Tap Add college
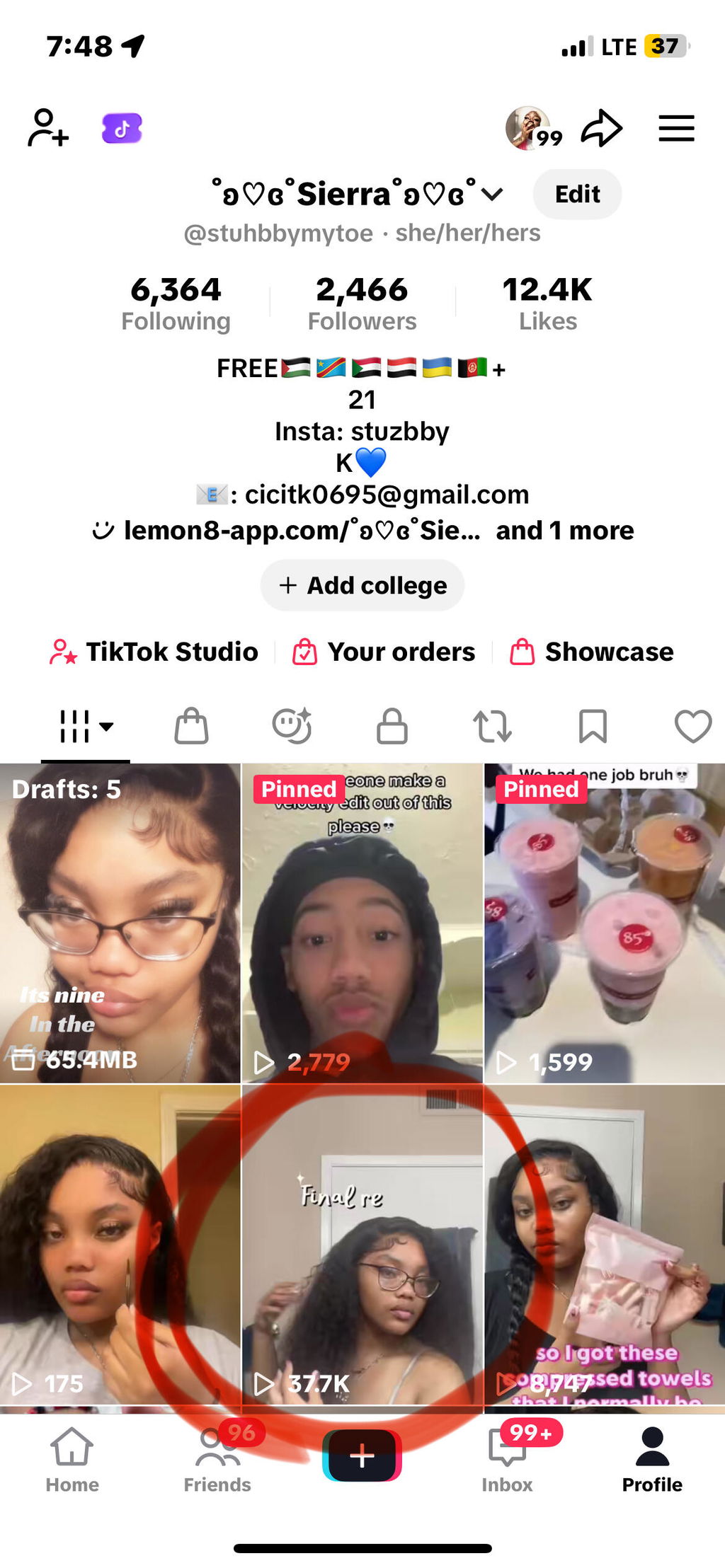Viewport: 725px width, 1568px height. click(x=362, y=585)
